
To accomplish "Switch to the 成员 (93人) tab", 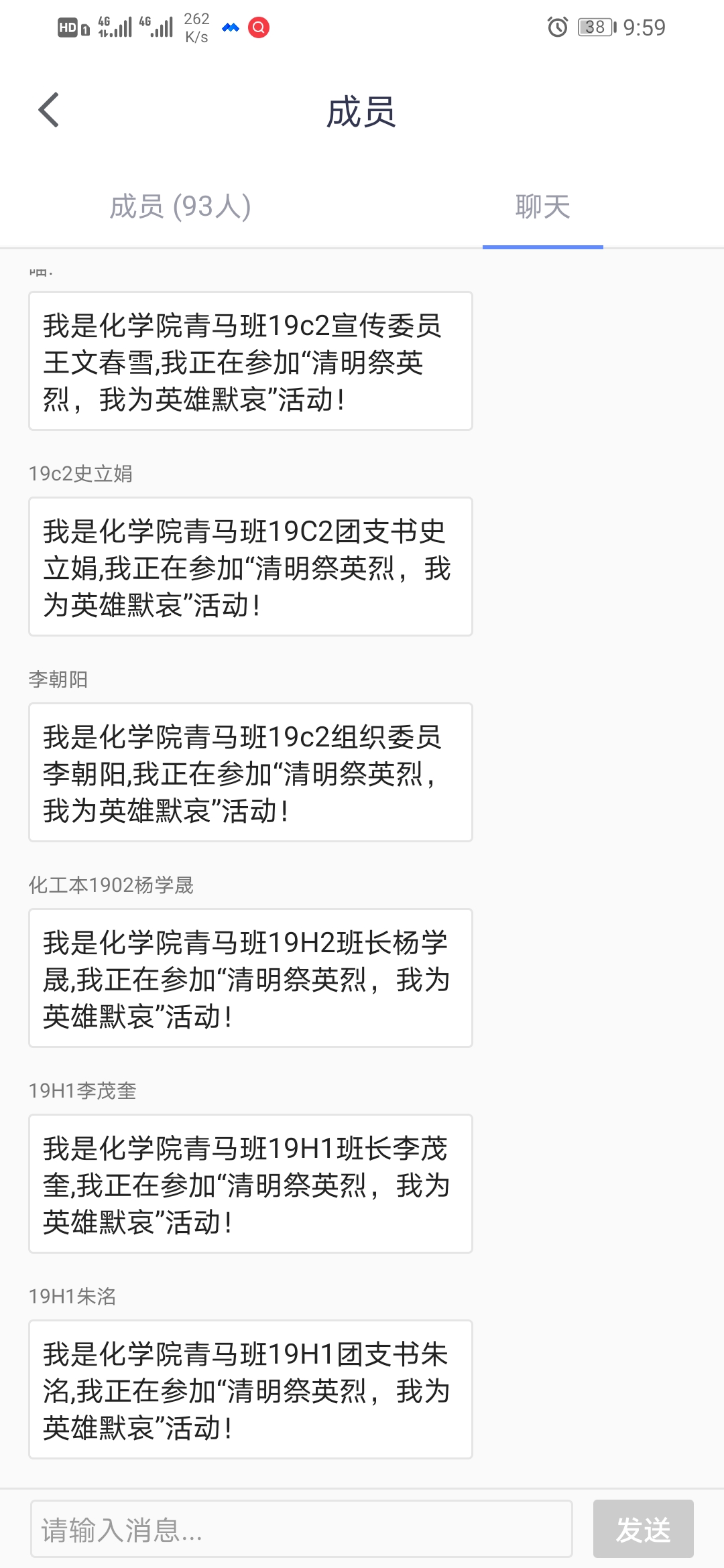I will pyautogui.click(x=180, y=206).
